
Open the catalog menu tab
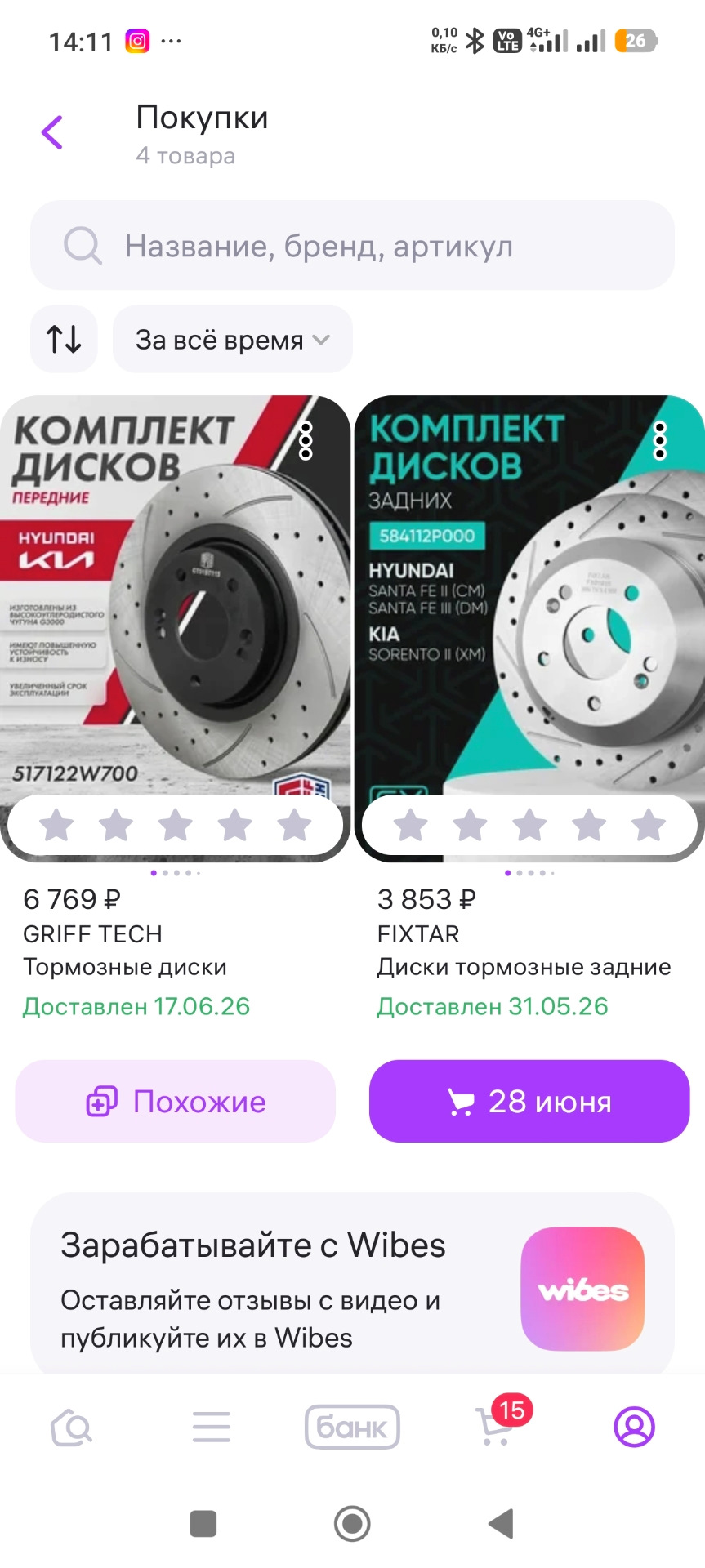click(212, 1428)
